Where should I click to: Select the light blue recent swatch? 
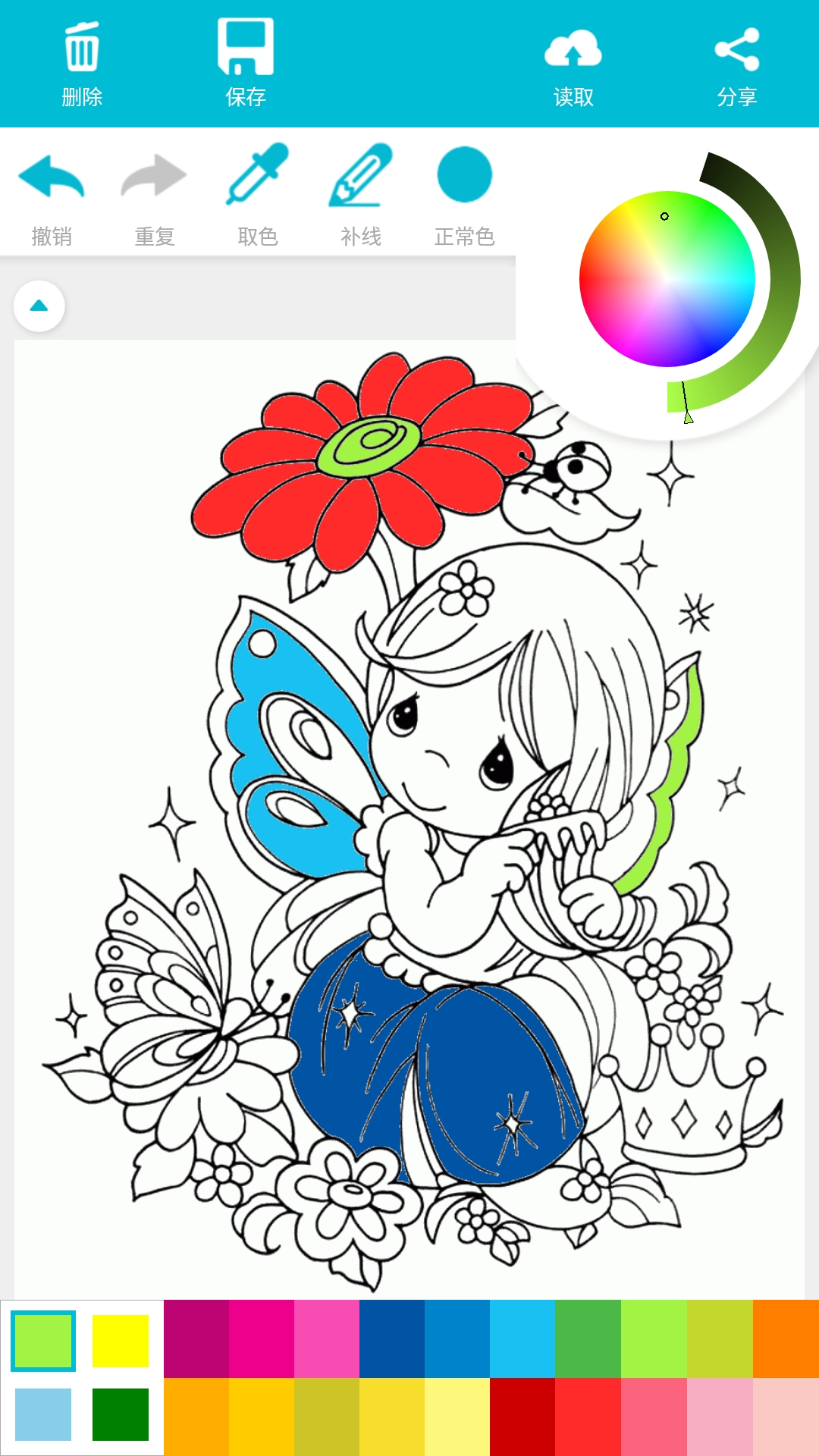(43, 1414)
